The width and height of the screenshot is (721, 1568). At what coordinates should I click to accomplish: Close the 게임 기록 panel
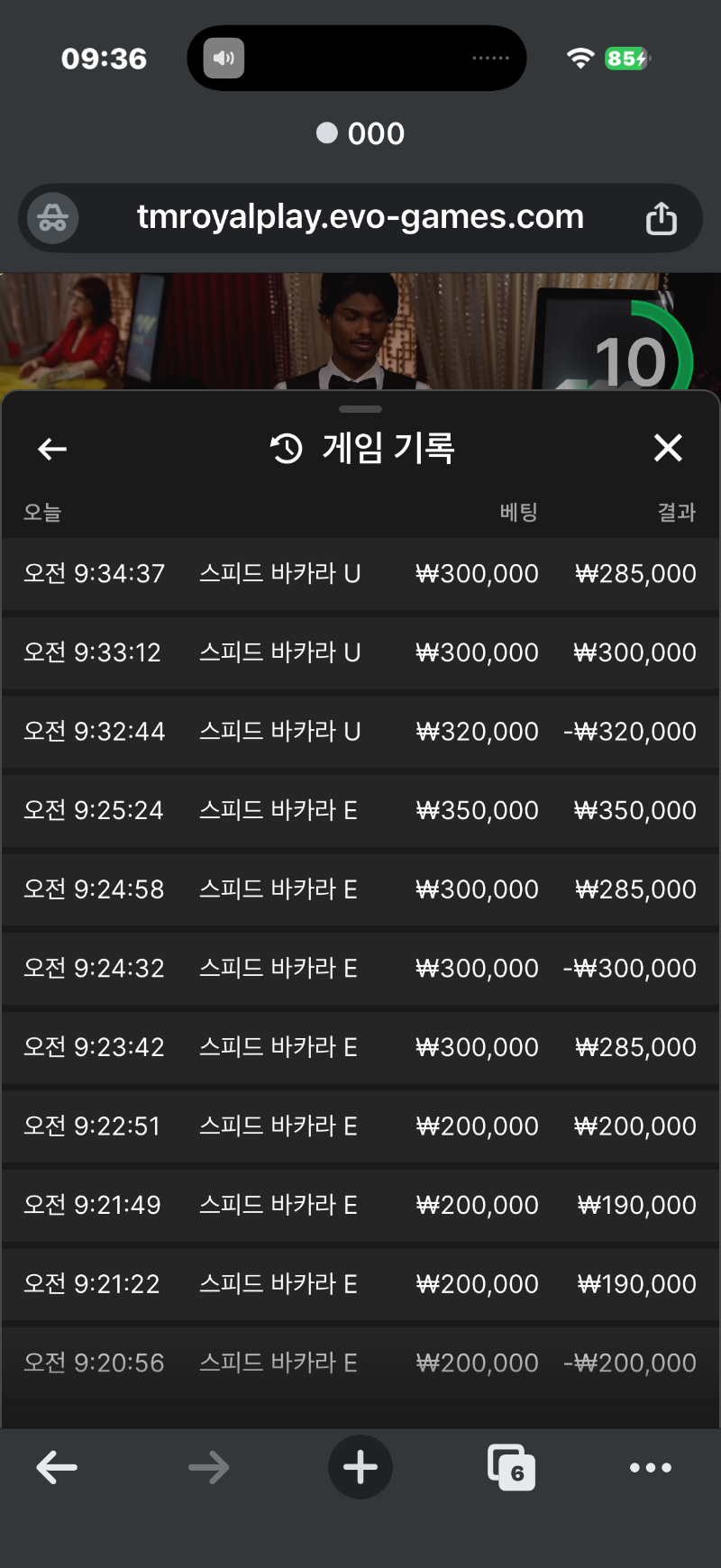pyautogui.click(x=667, y=448)
